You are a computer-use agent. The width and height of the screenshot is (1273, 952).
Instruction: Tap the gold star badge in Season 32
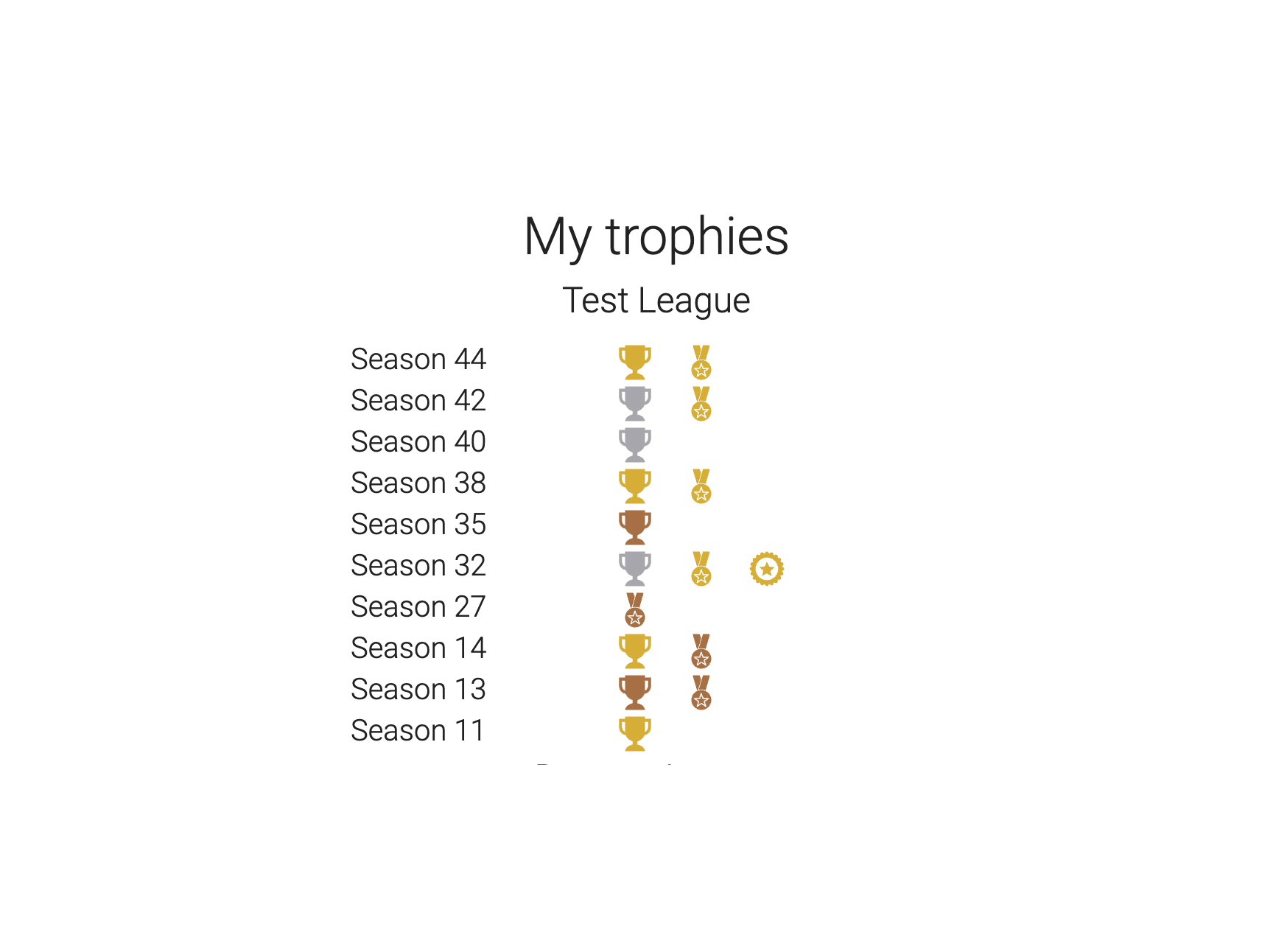tap(766, 569)
